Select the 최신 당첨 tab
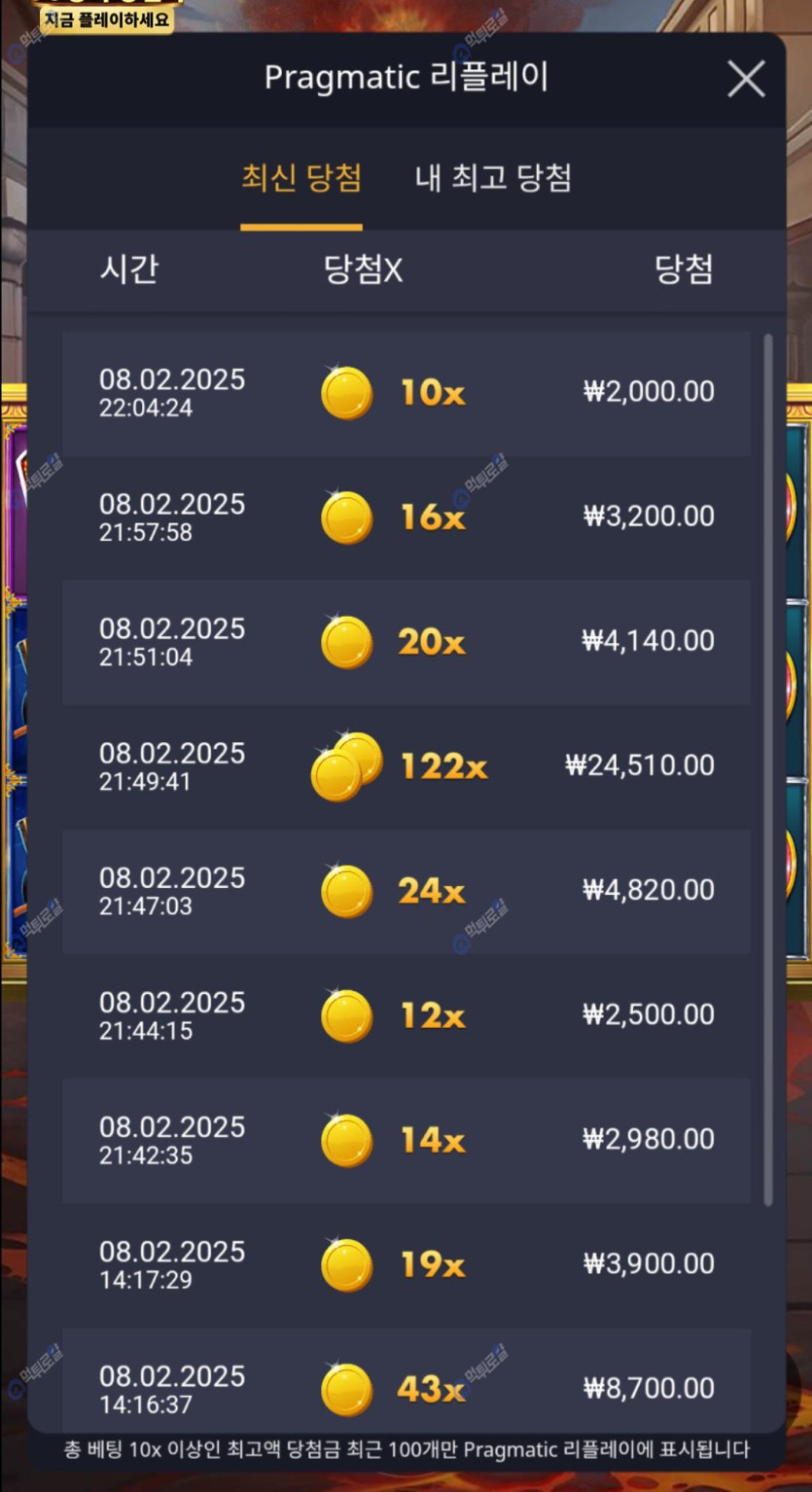 click(x=301, y=178)
